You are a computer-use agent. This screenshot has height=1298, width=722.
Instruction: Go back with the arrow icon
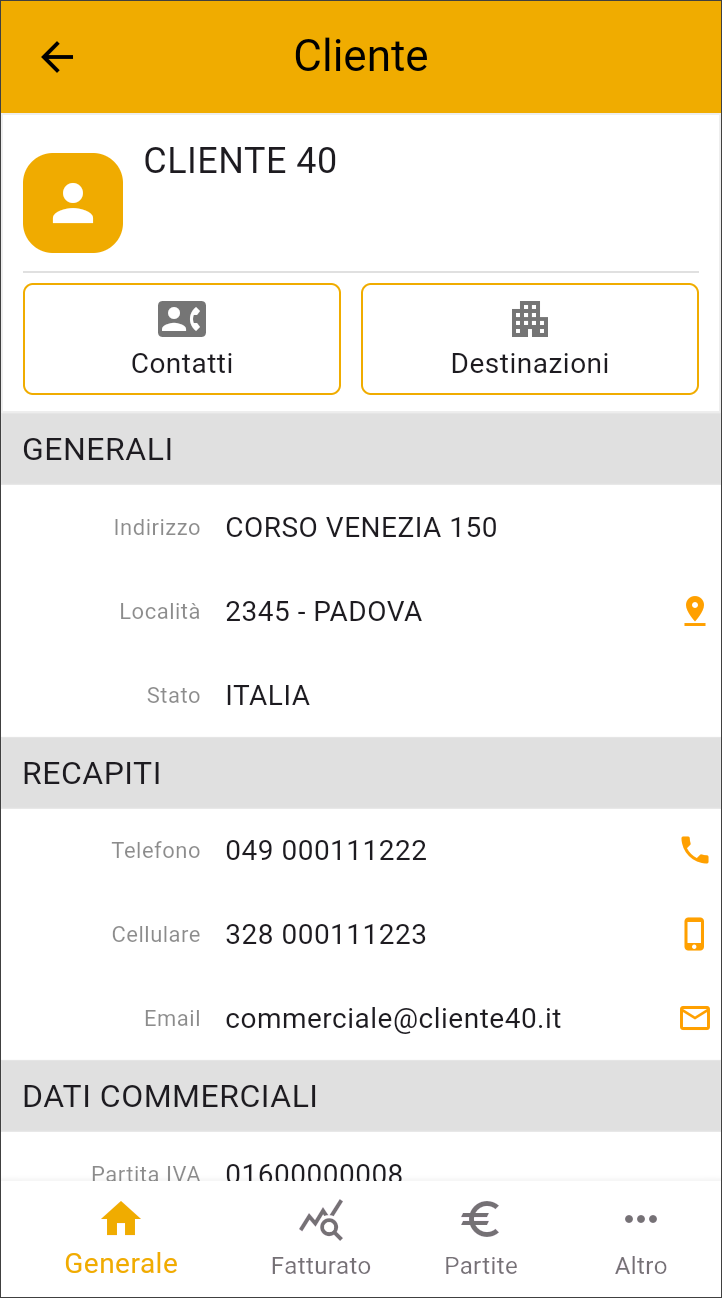[x=57, y=57]
